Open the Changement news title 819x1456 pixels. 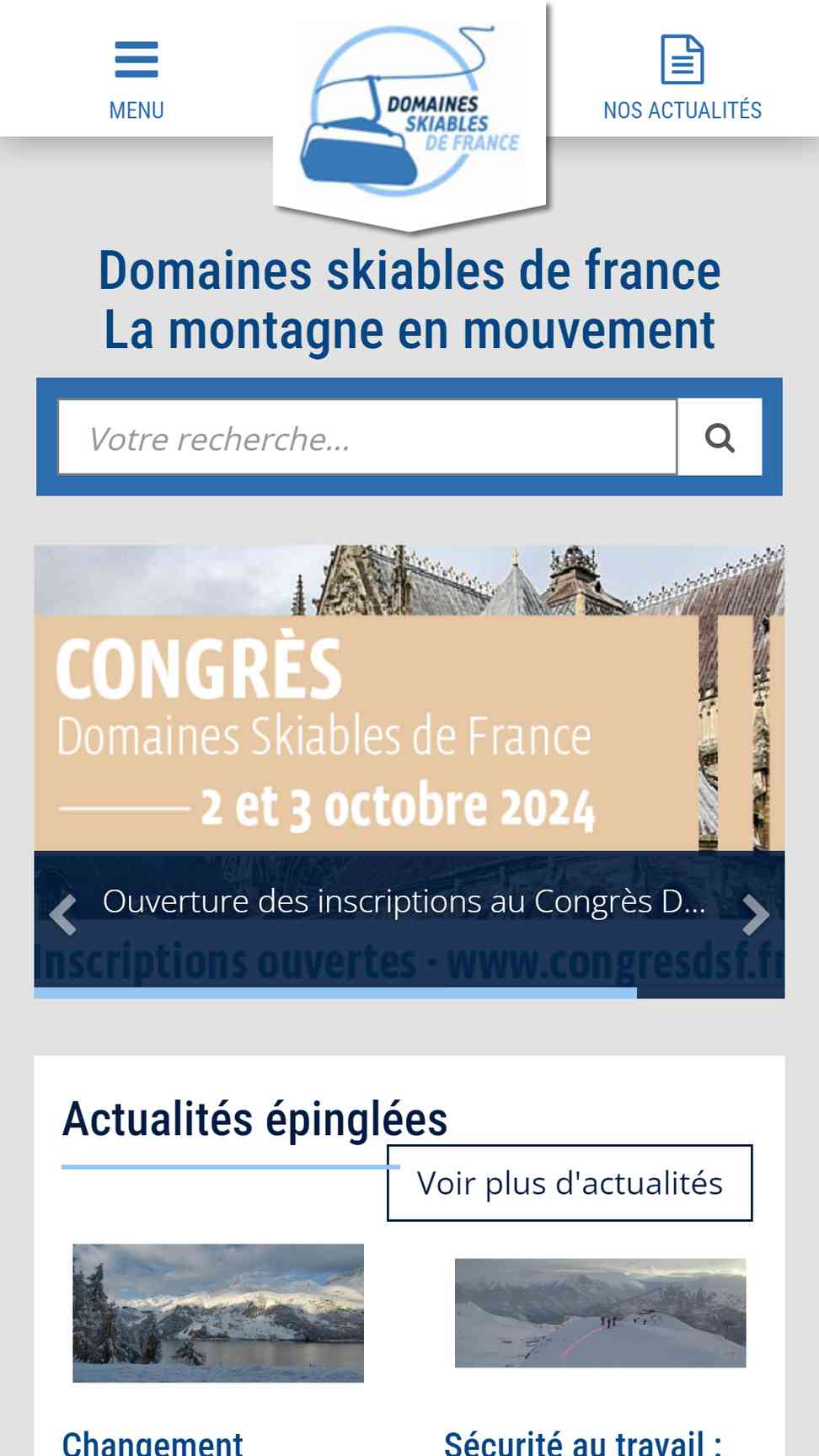click(153, 1443)
